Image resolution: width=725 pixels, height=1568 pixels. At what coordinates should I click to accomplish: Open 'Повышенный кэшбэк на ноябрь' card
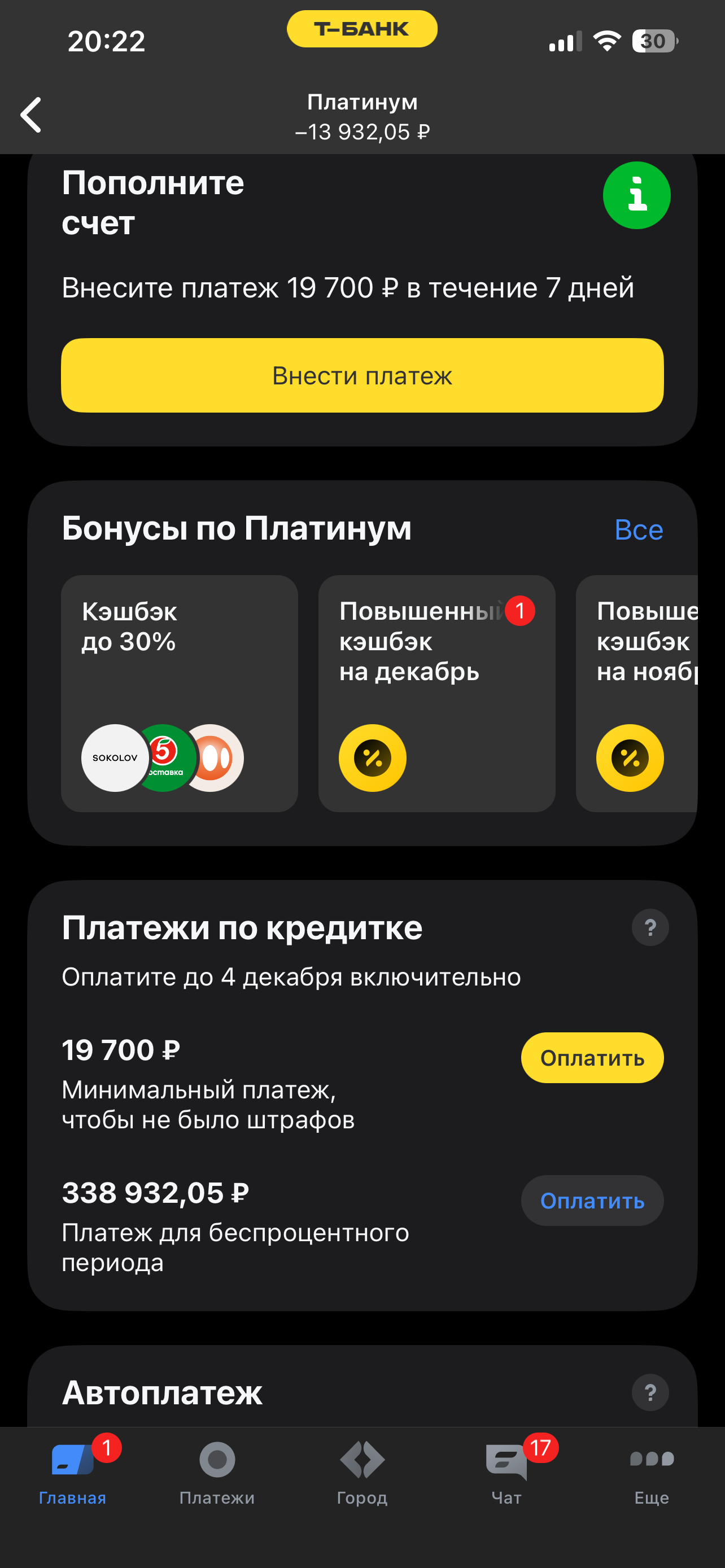[645, 693]
